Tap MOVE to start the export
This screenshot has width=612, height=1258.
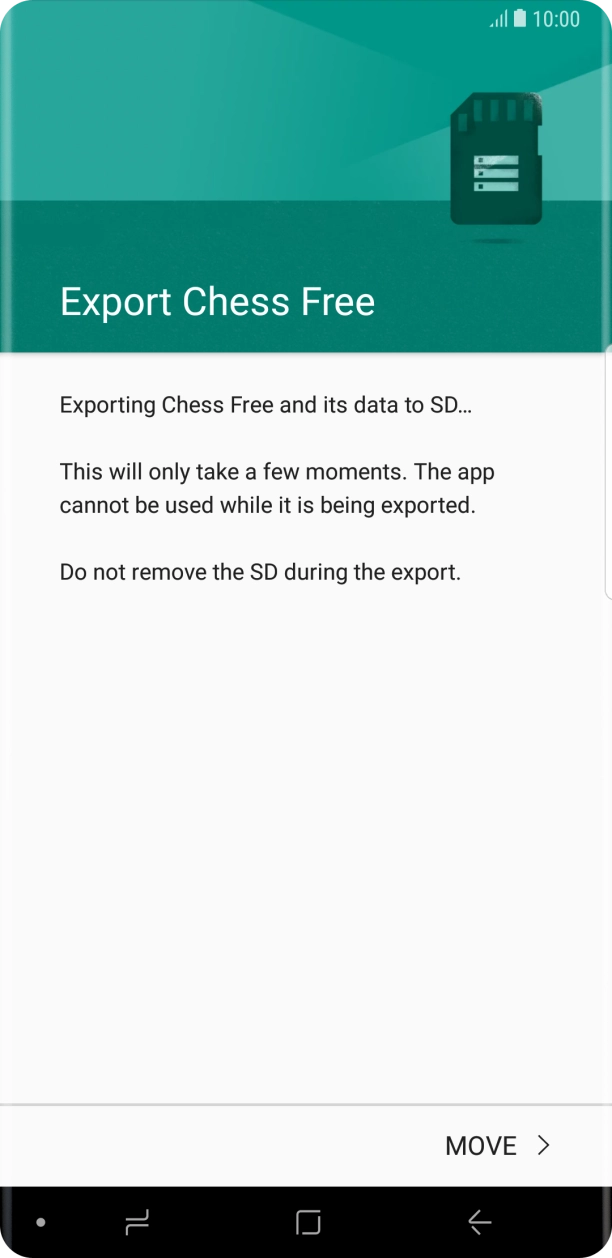[497, 1146]
